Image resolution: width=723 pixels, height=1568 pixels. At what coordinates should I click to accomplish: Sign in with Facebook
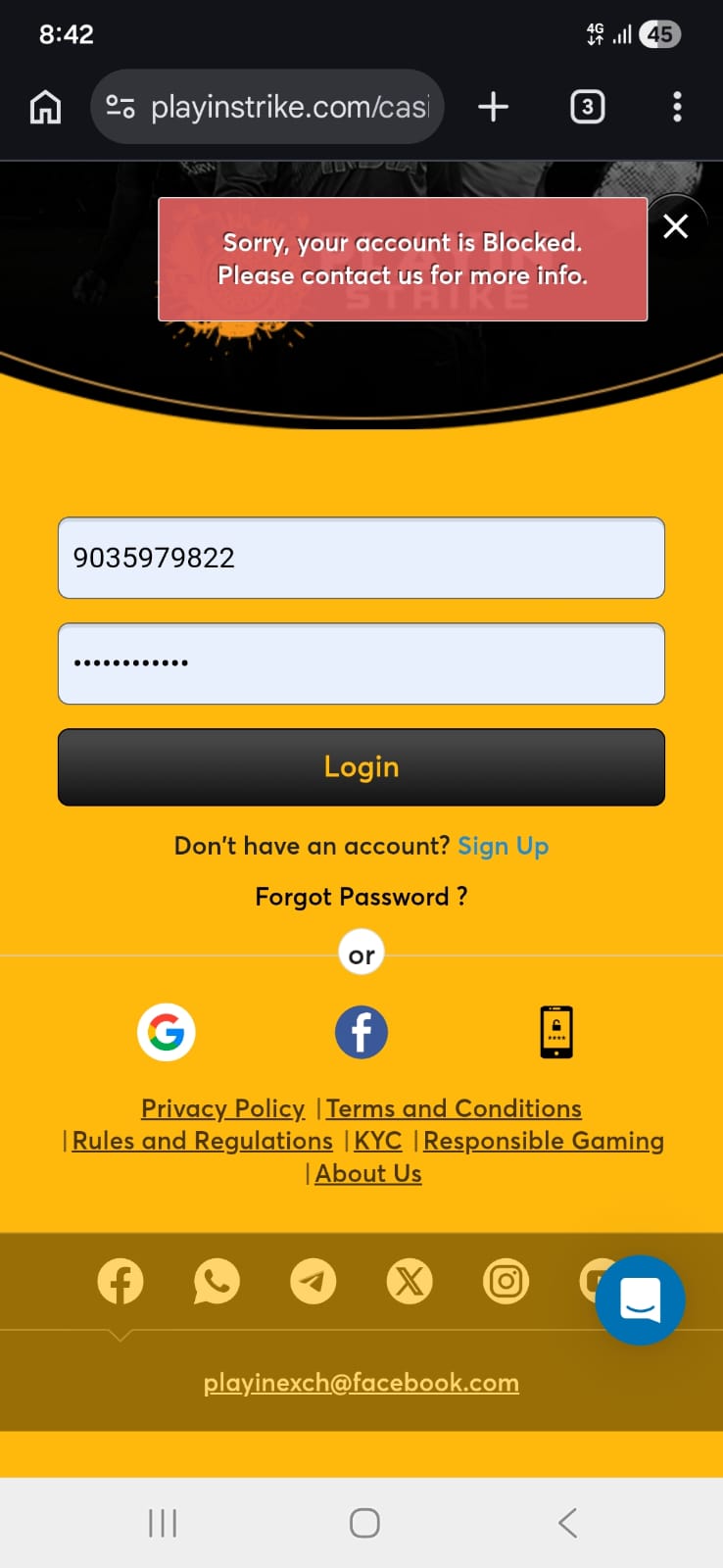click(361, 1032)
